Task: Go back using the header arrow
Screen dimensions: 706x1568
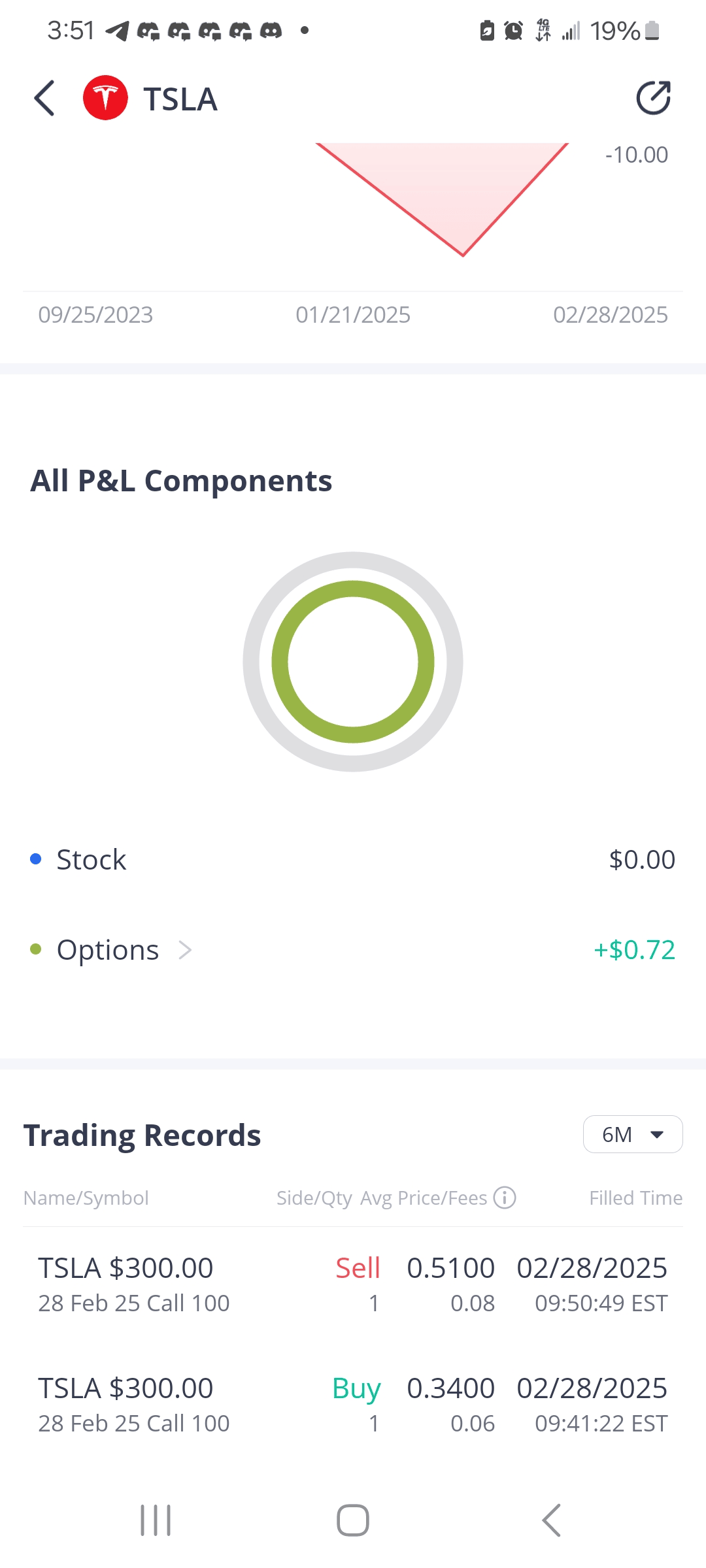Action: point(44,99)
